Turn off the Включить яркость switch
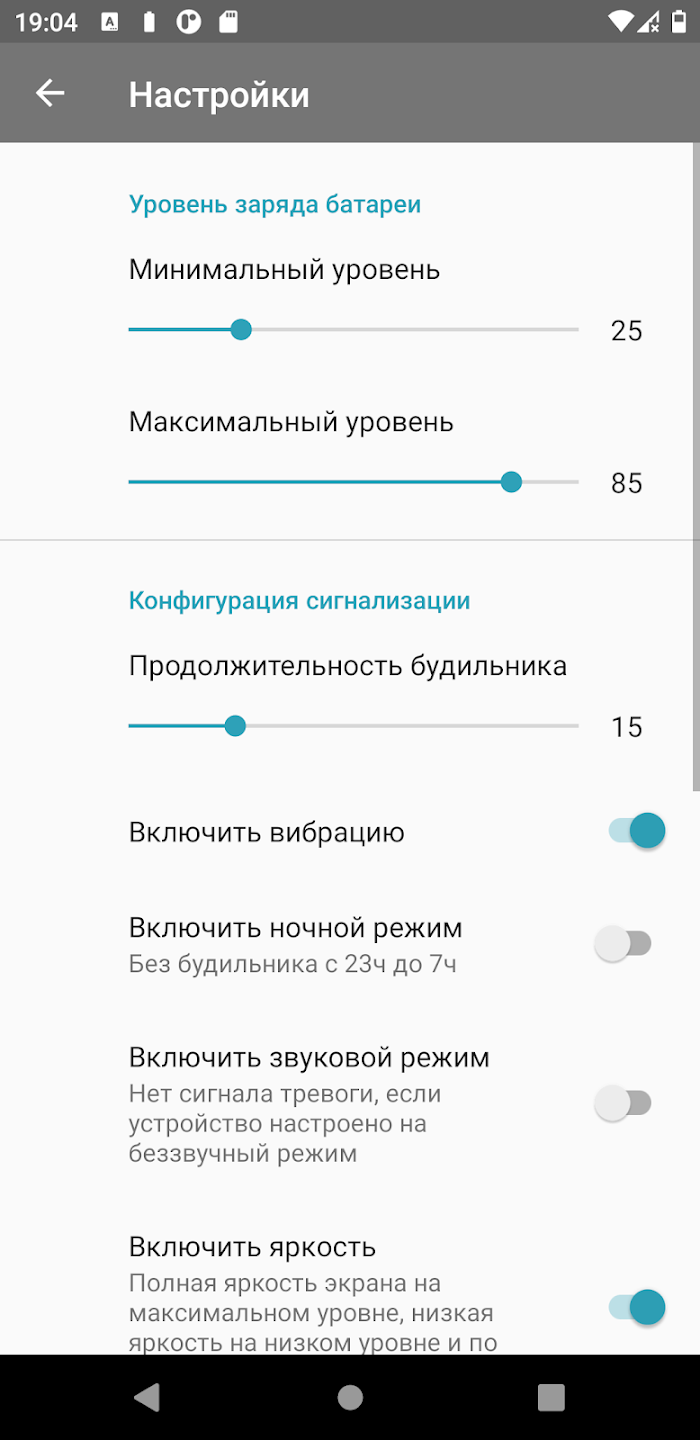Screen dimensions: 700x1440 pyautogui.click(x=636, y=1306)
